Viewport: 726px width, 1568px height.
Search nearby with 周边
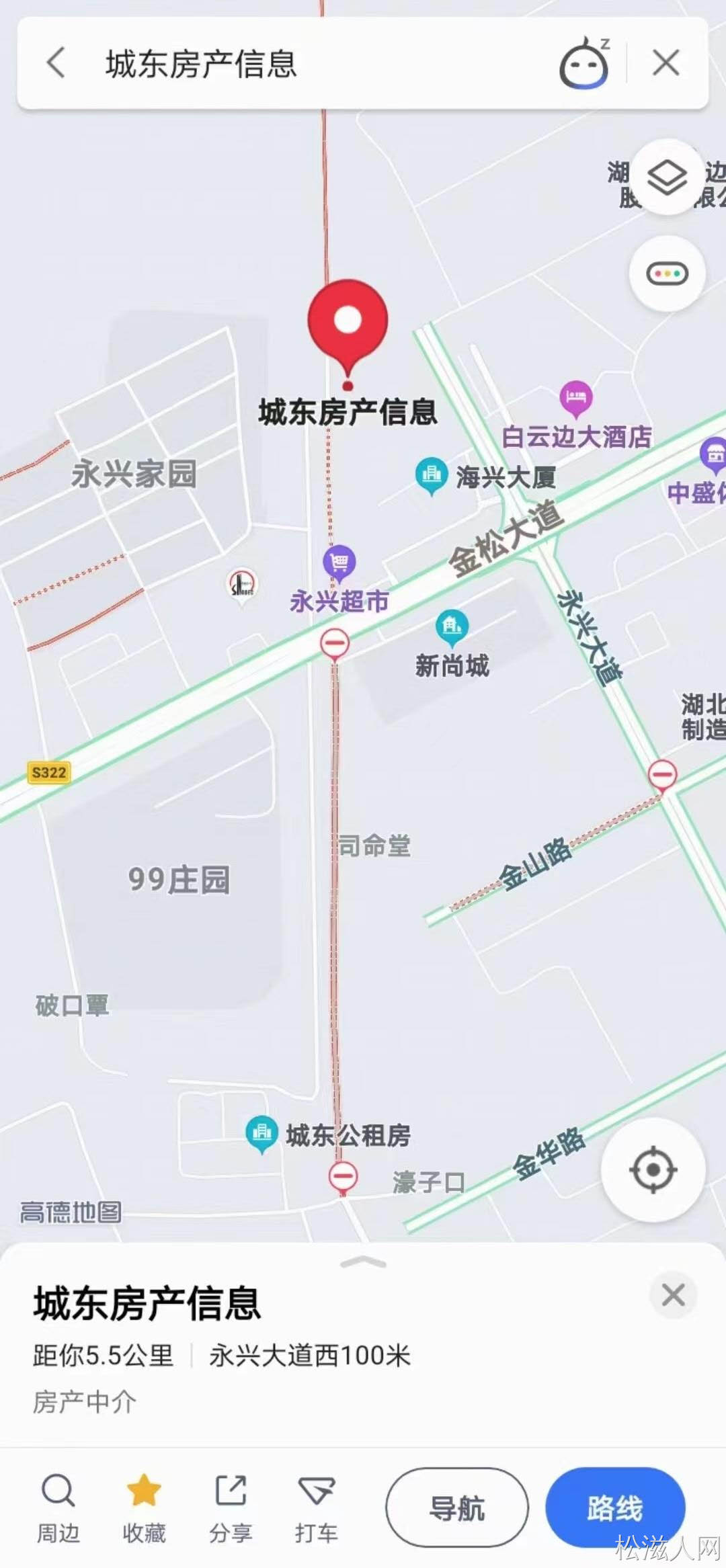click(x=58, y=1508)
